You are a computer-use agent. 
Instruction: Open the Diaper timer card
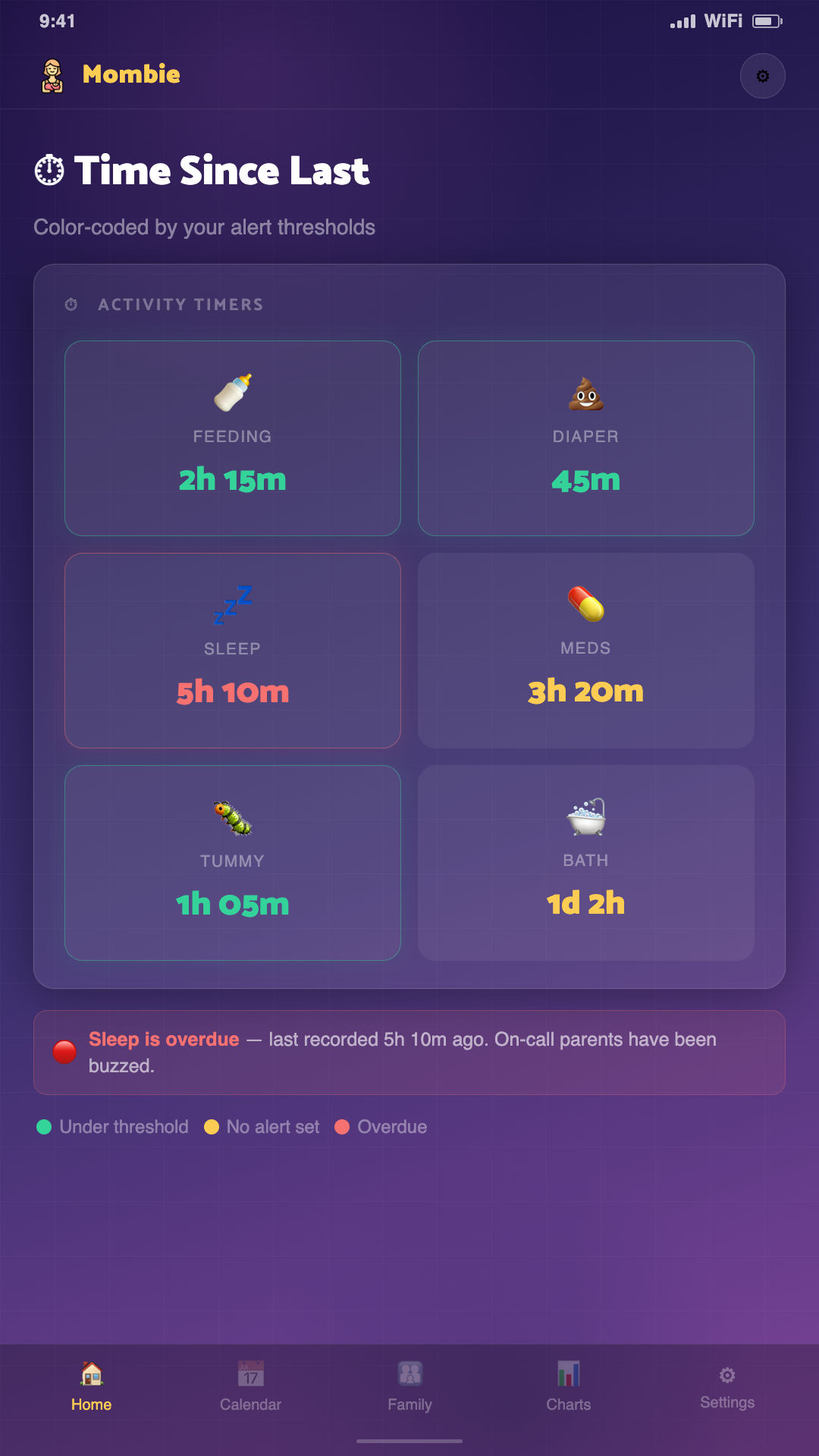[585, 438]
